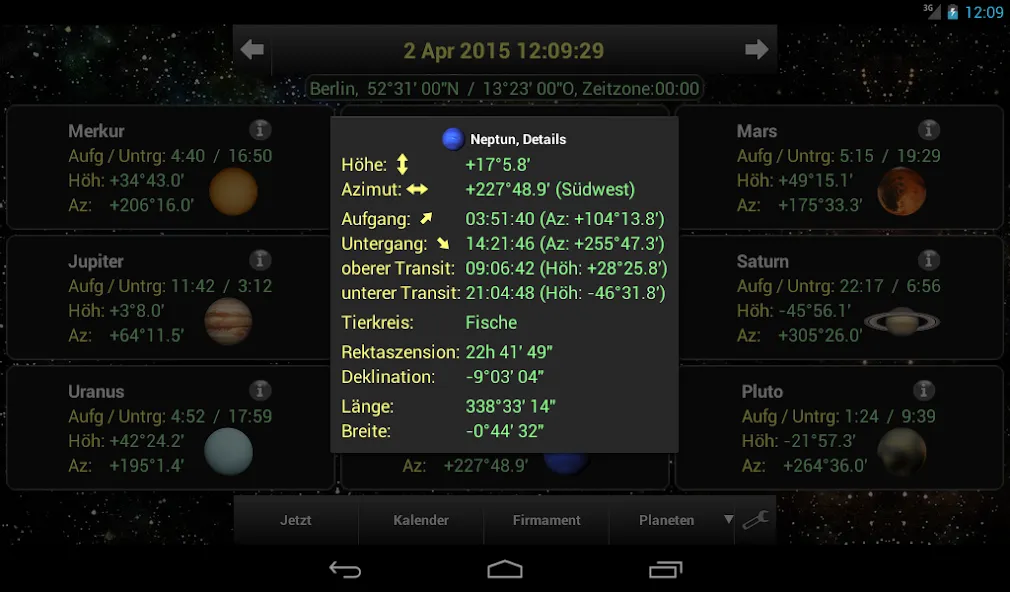The height and width of the screenshot is (592, 1010).
Task: View Saturn details via info icon
Action: pos(928,260)
